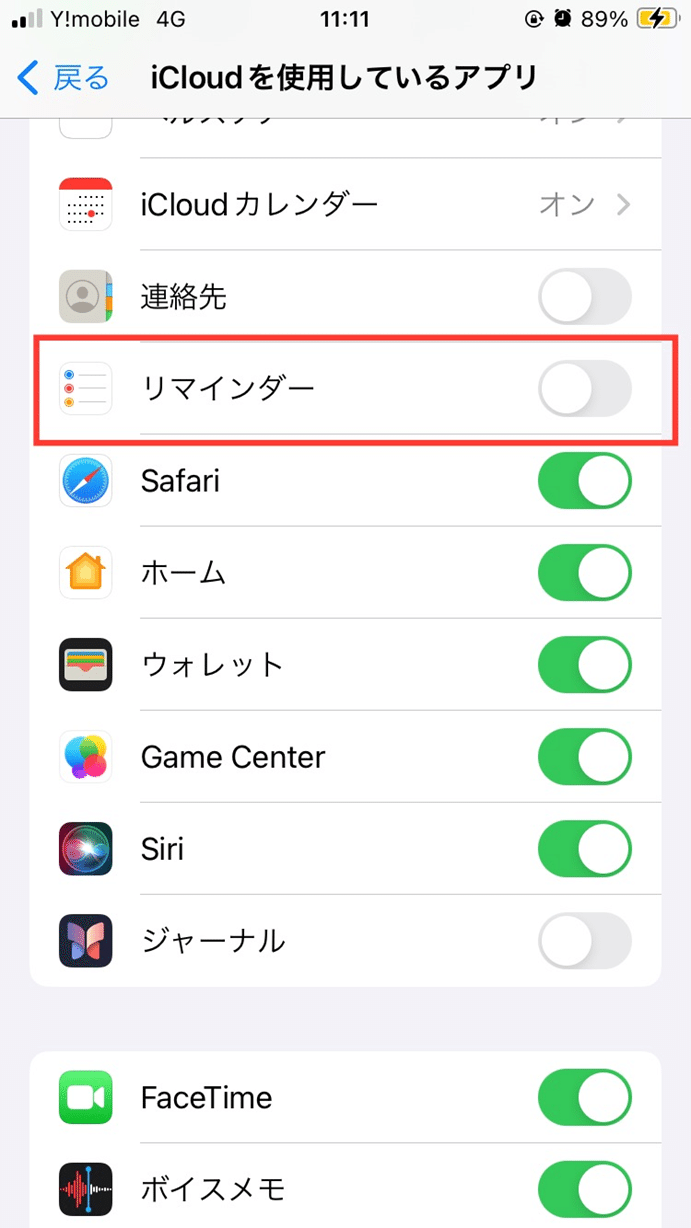Toggle off the Siri switch
Viewport: 691px width, 1228px height.
coord(585,849)
